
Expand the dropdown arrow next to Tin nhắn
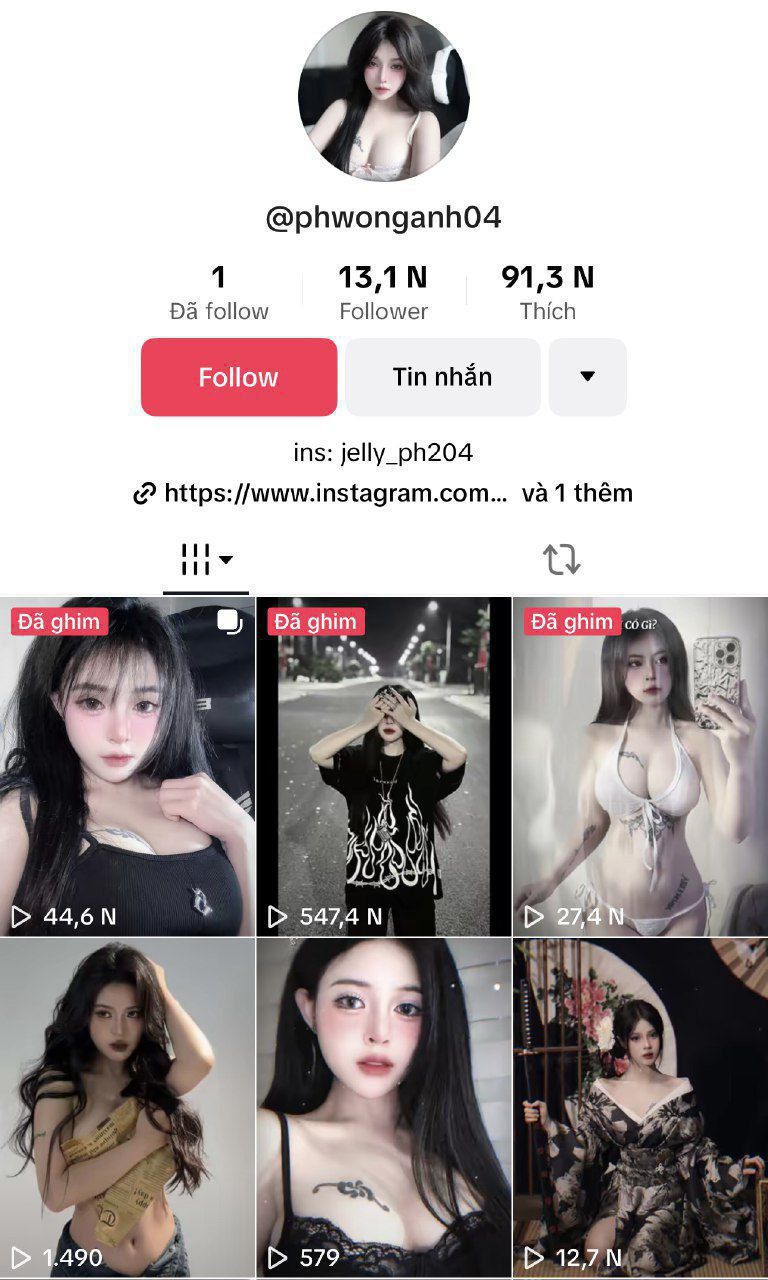(587, 377)
